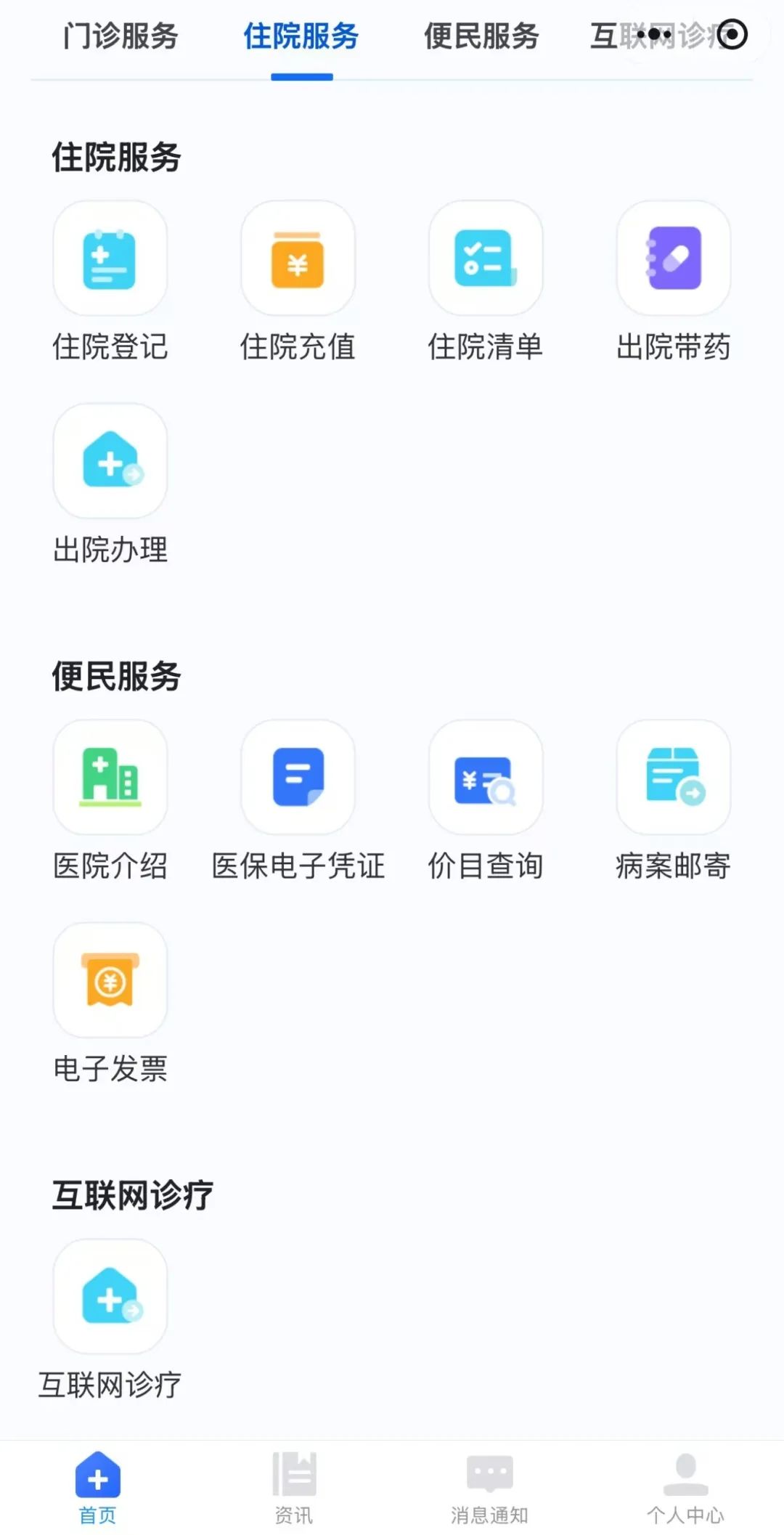Open the mini program more options menu
784x1535 pixels.
pos(654,34)
